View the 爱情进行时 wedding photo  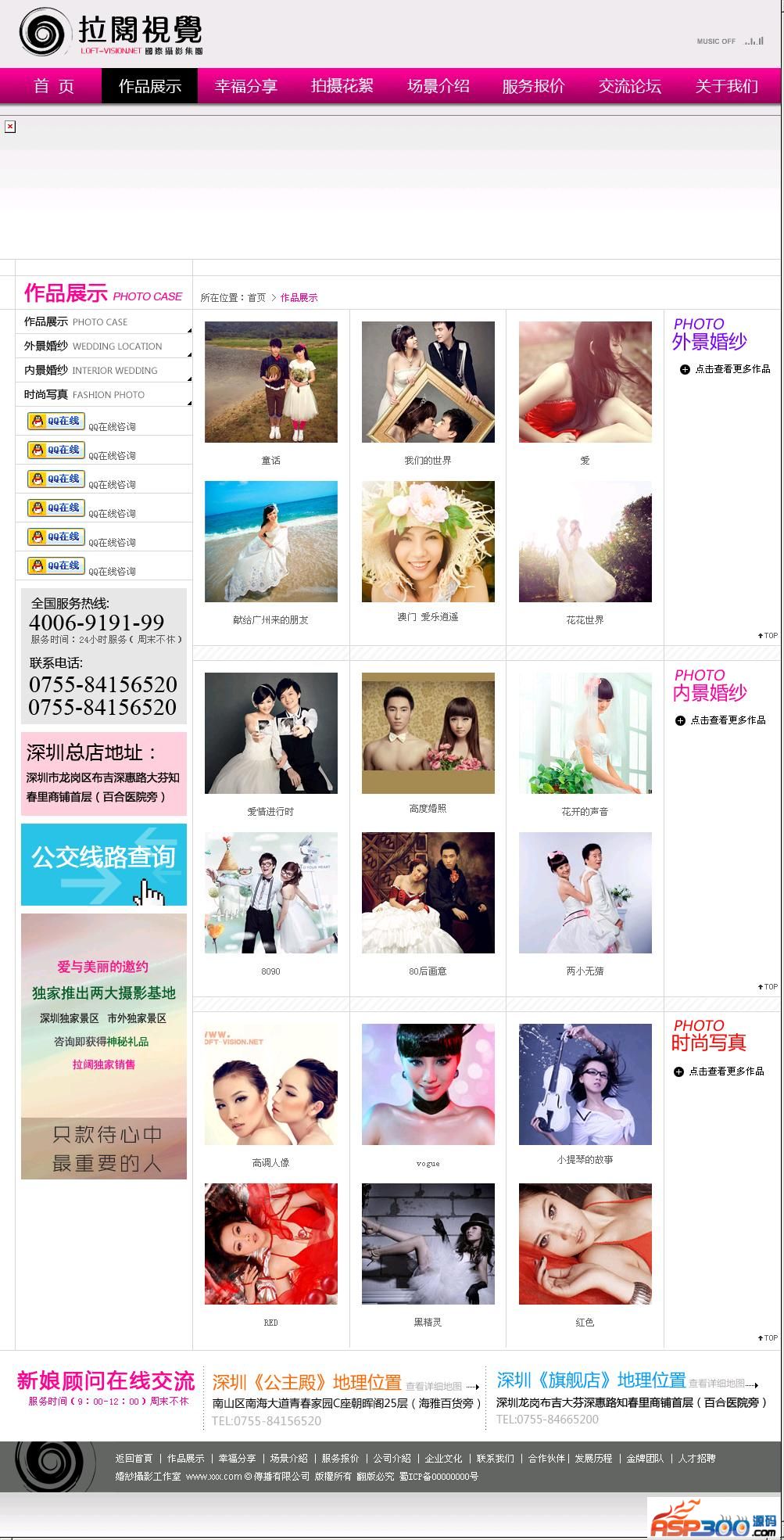point(270,733)
